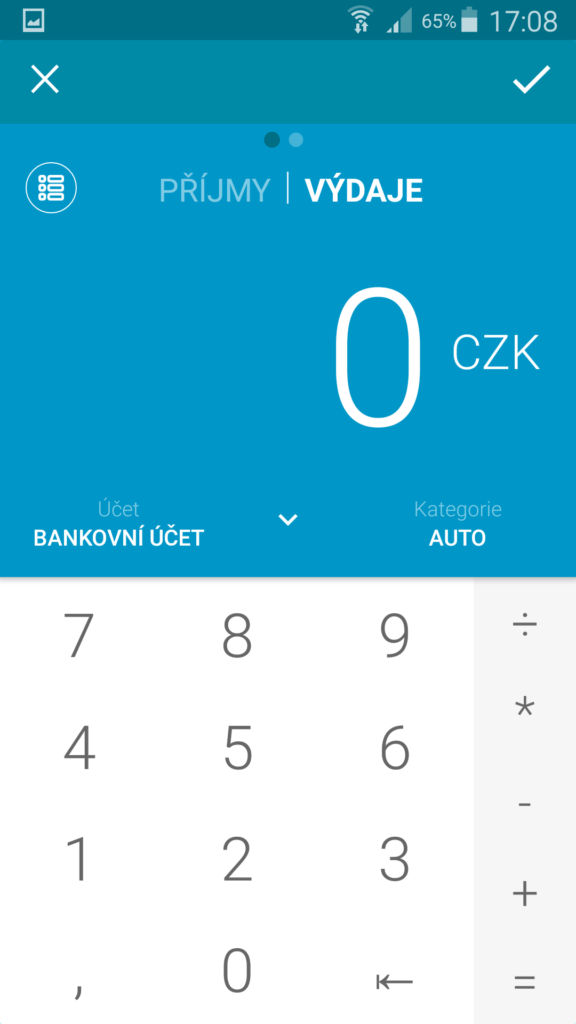Select the divide operator

point(525,626)
